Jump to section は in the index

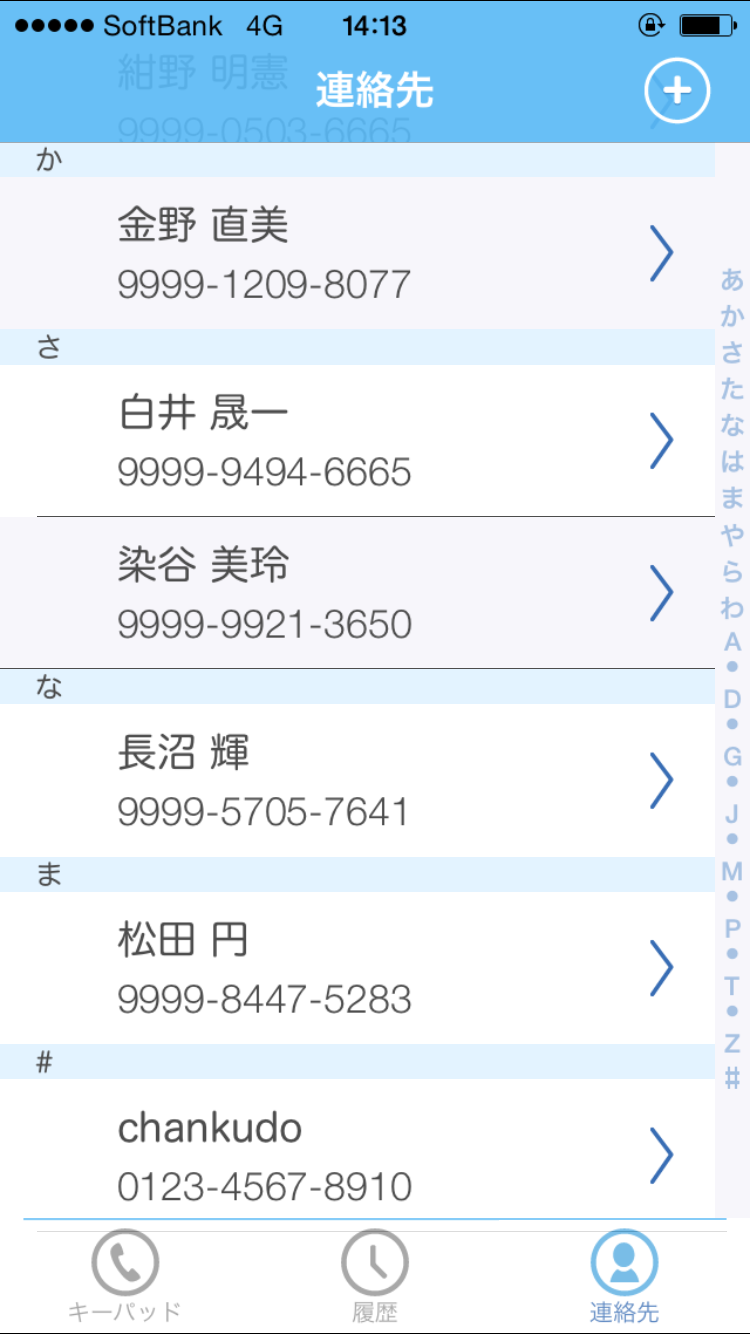[x=732, y=461]
